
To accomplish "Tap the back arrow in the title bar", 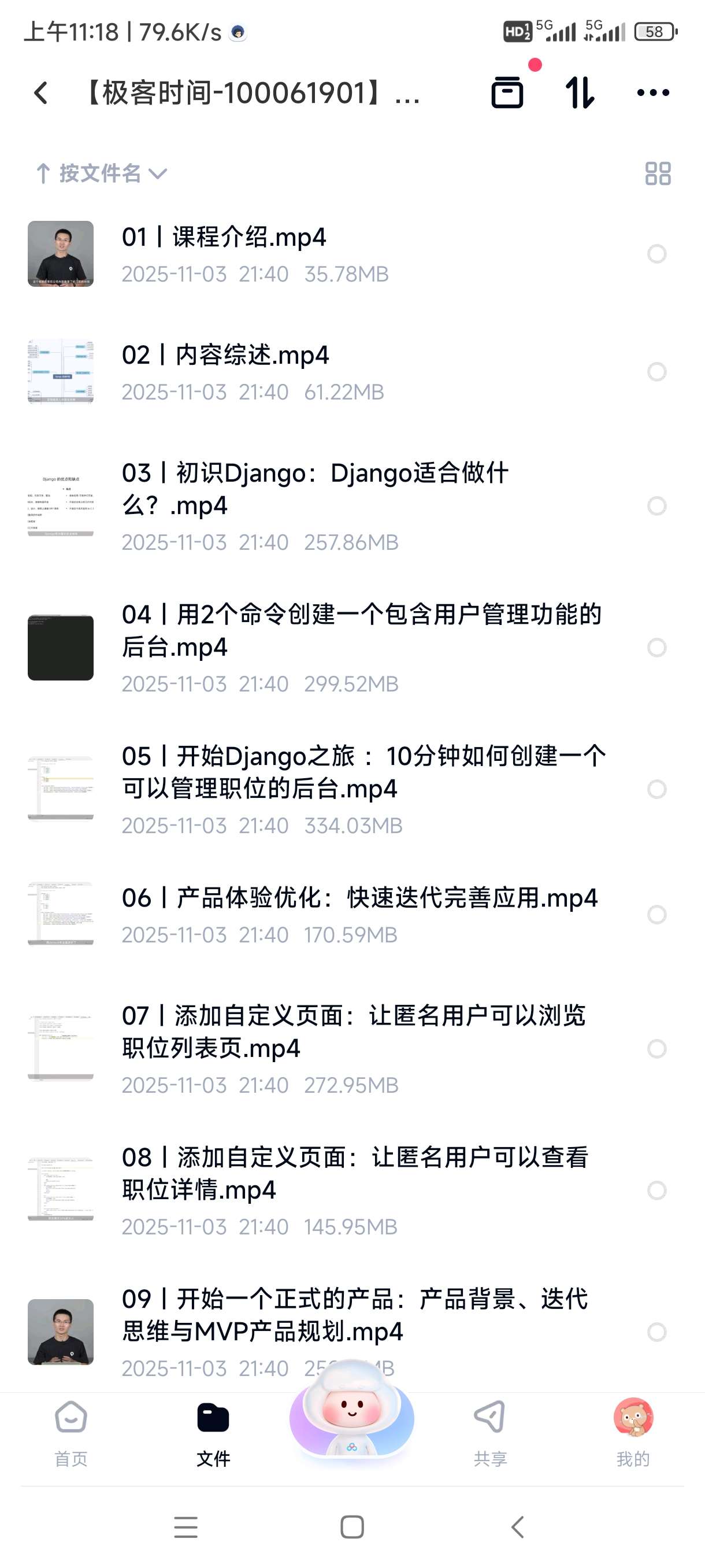I will 39,93.
